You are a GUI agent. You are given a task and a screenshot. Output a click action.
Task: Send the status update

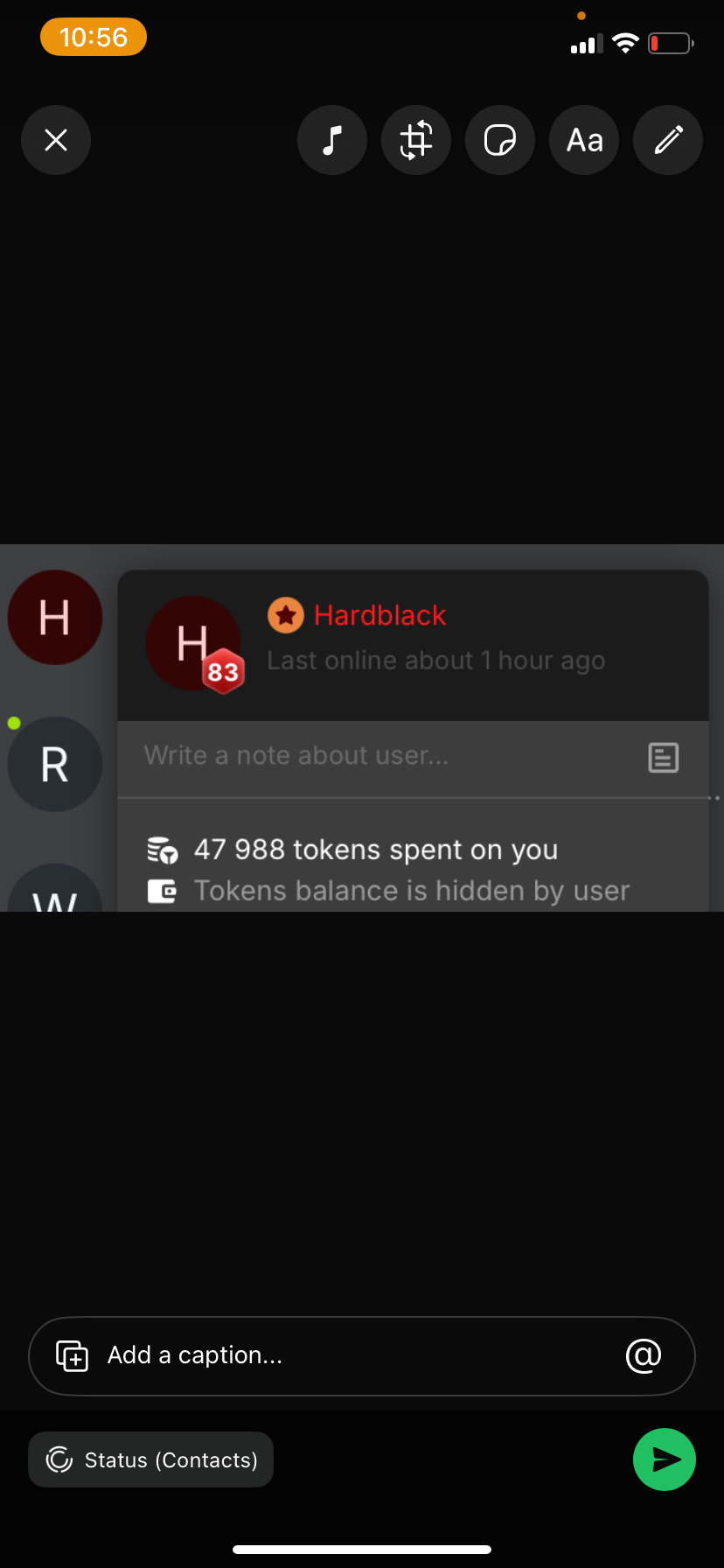click(665, 1459)
